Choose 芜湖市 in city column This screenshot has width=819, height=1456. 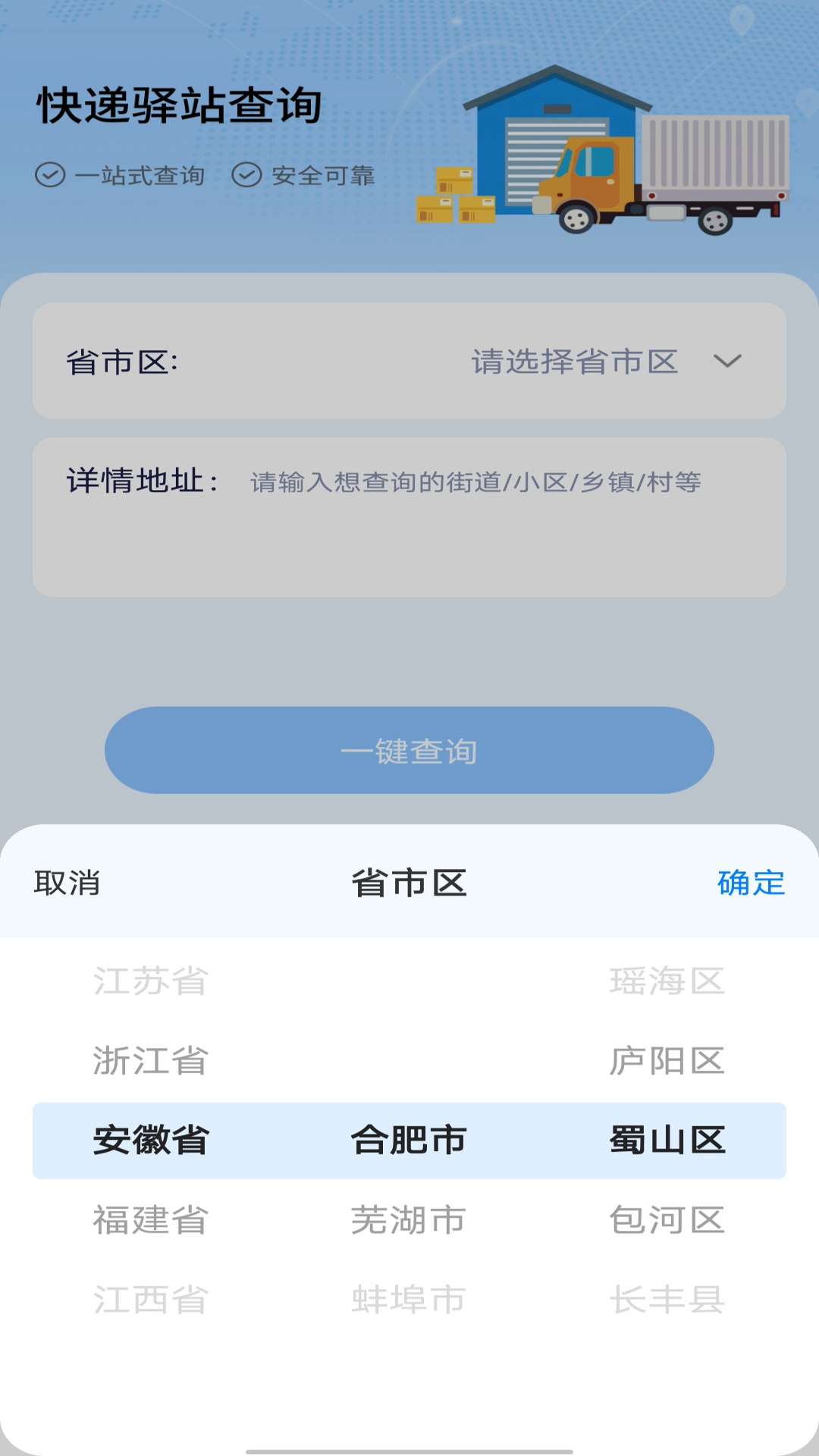tap(408, 1220)
